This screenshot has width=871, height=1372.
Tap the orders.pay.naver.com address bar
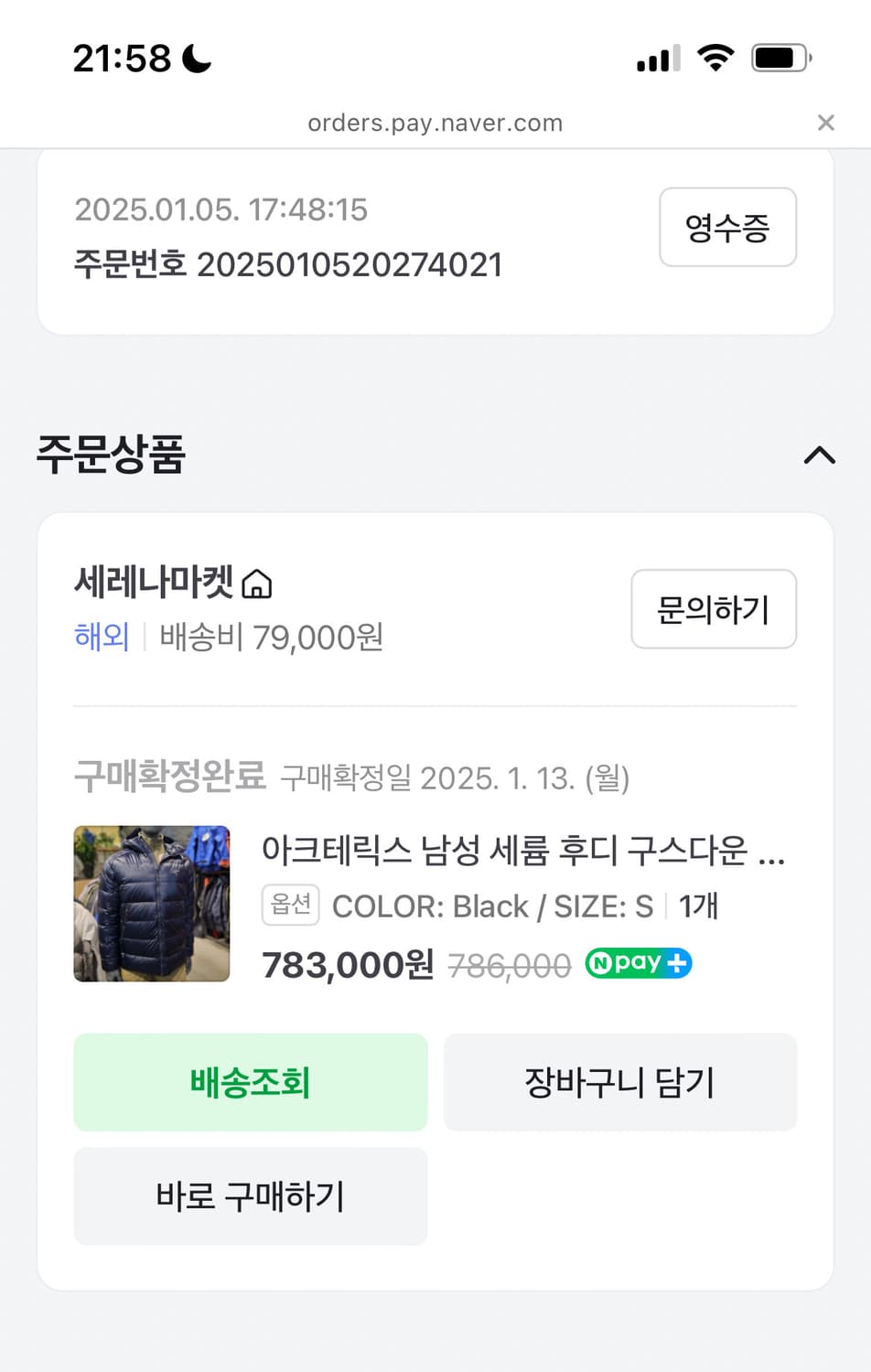click(435, 122)
